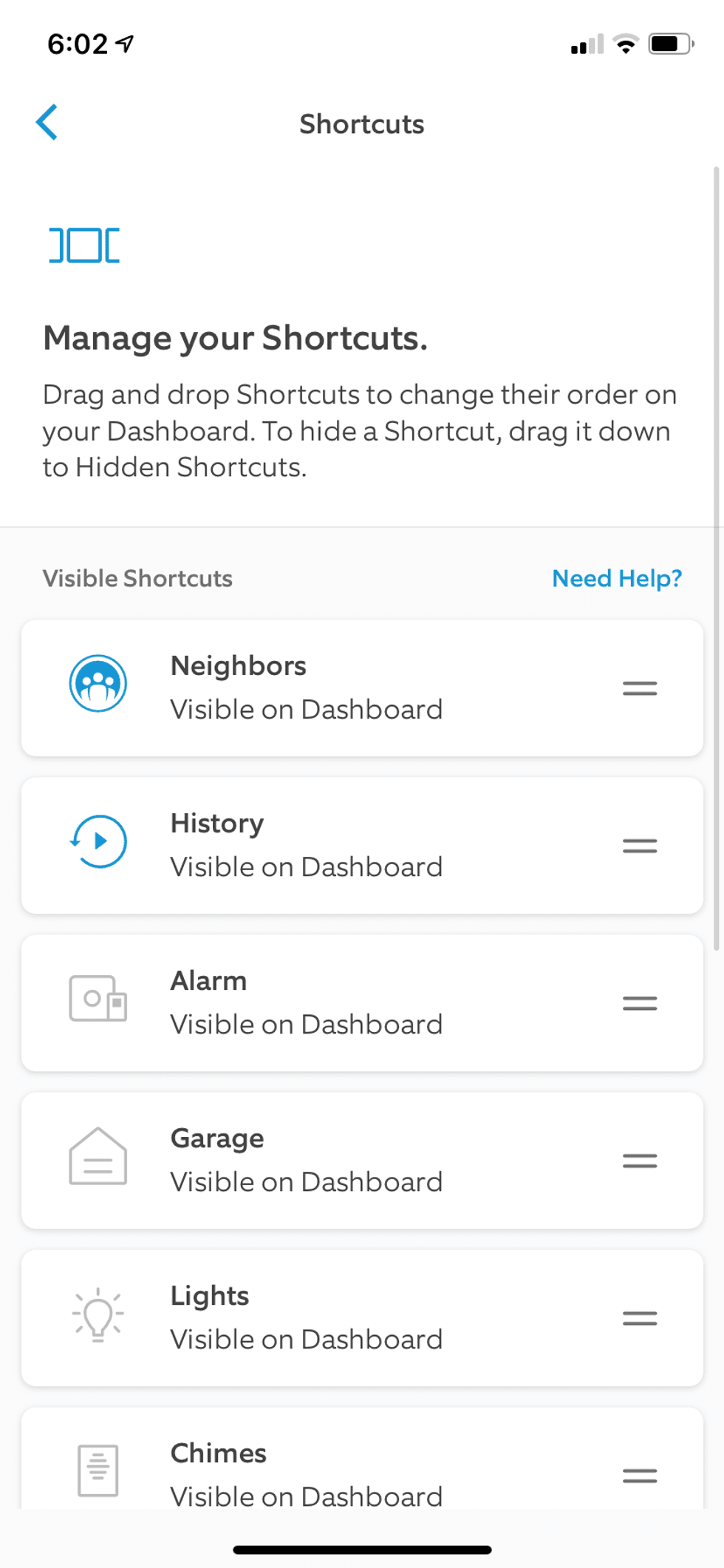Open the Need Help? link
Viewport: 724px width, 1568px height.
616,578
